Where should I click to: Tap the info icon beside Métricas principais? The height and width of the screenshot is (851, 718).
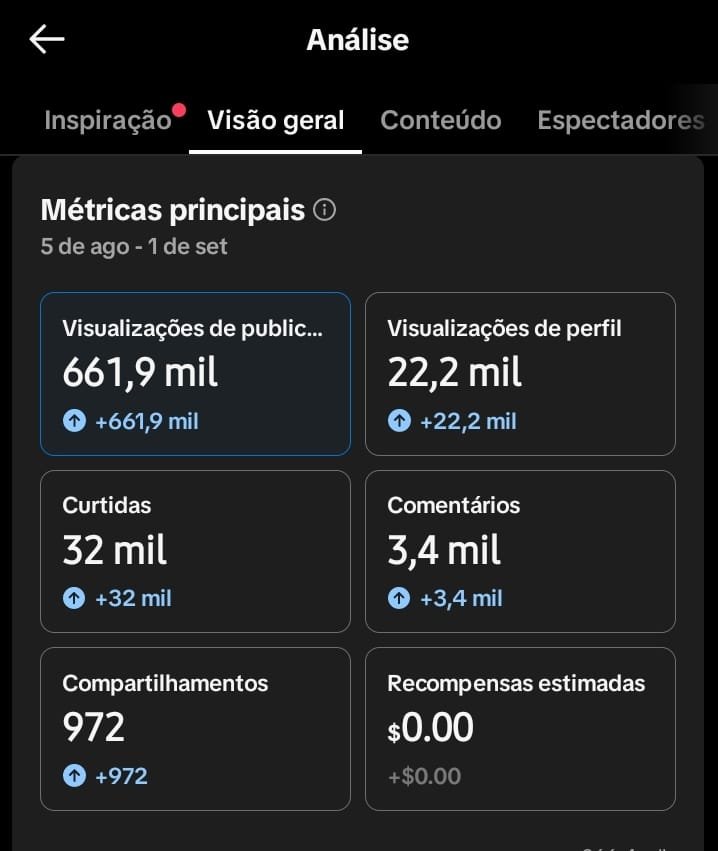[325, 209]
